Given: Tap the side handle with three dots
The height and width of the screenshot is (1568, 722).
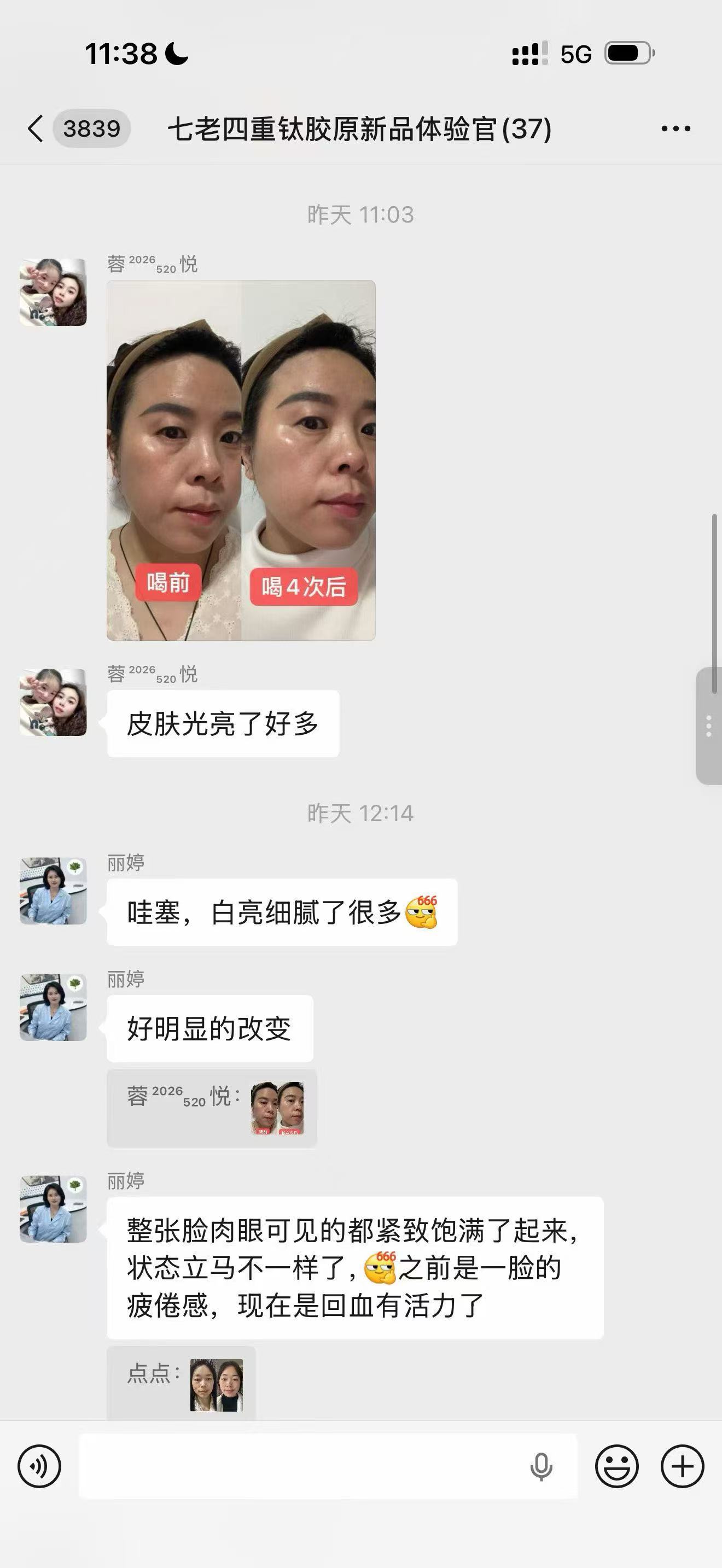Looking at the screenshot, I should coord(709,726).
